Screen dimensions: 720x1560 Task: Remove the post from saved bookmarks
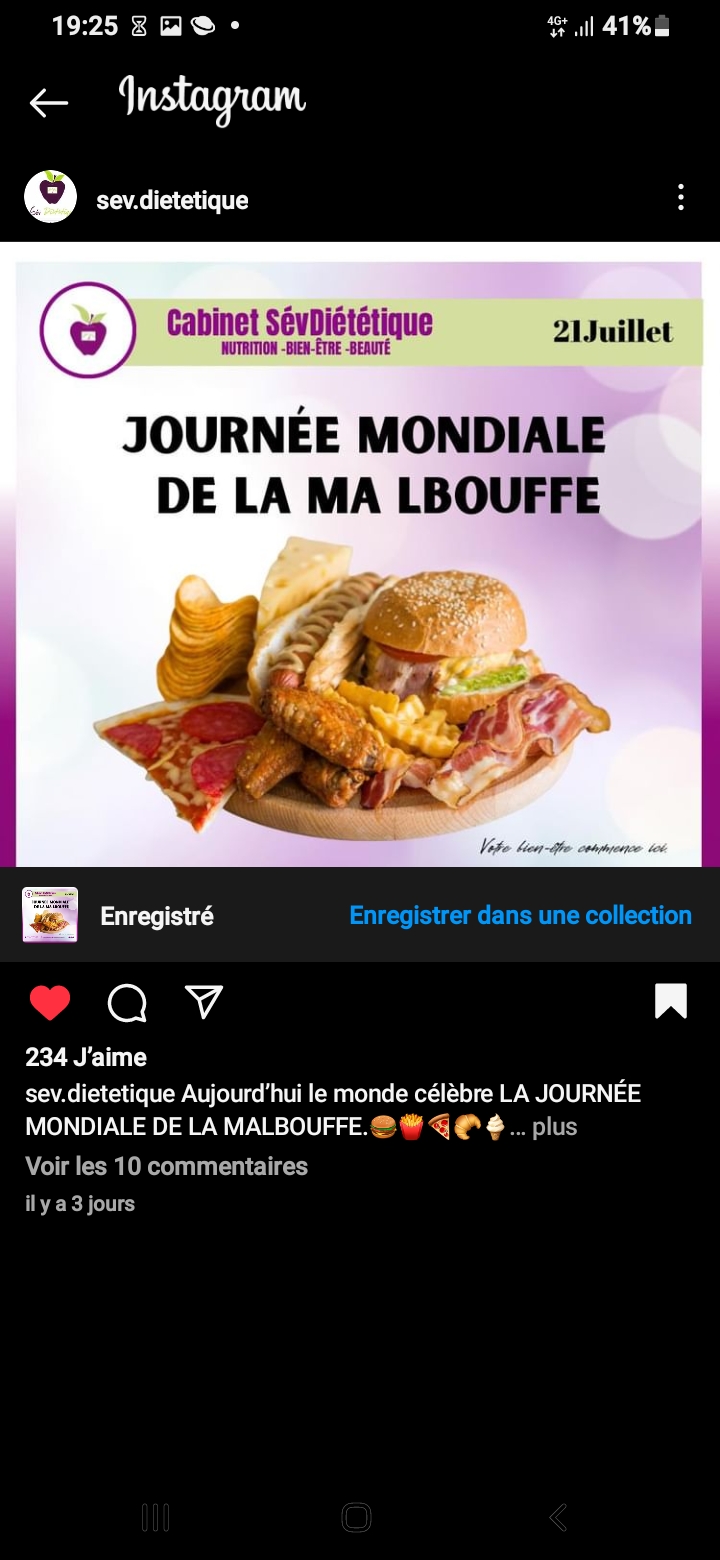[x=670, y=1001]
